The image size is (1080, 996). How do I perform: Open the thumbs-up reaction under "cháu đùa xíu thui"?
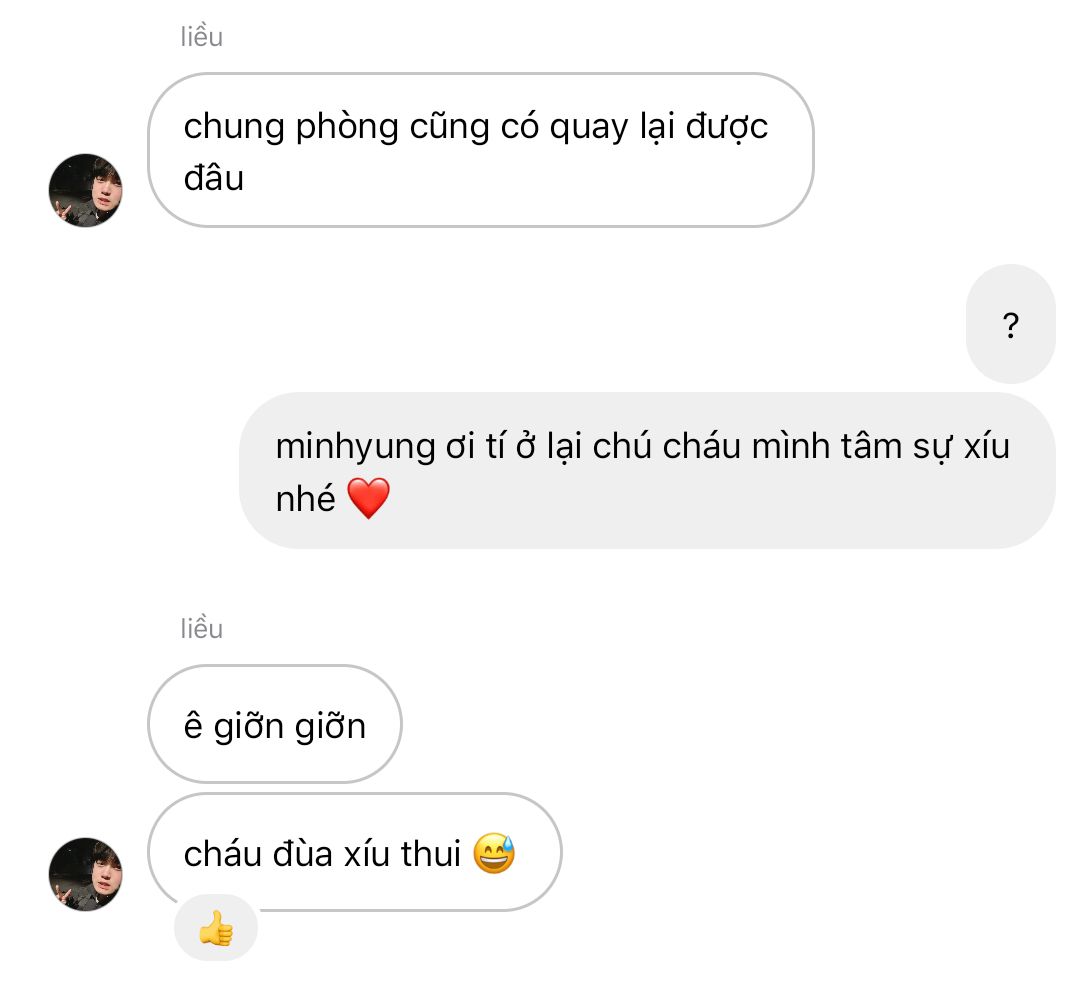215,930
